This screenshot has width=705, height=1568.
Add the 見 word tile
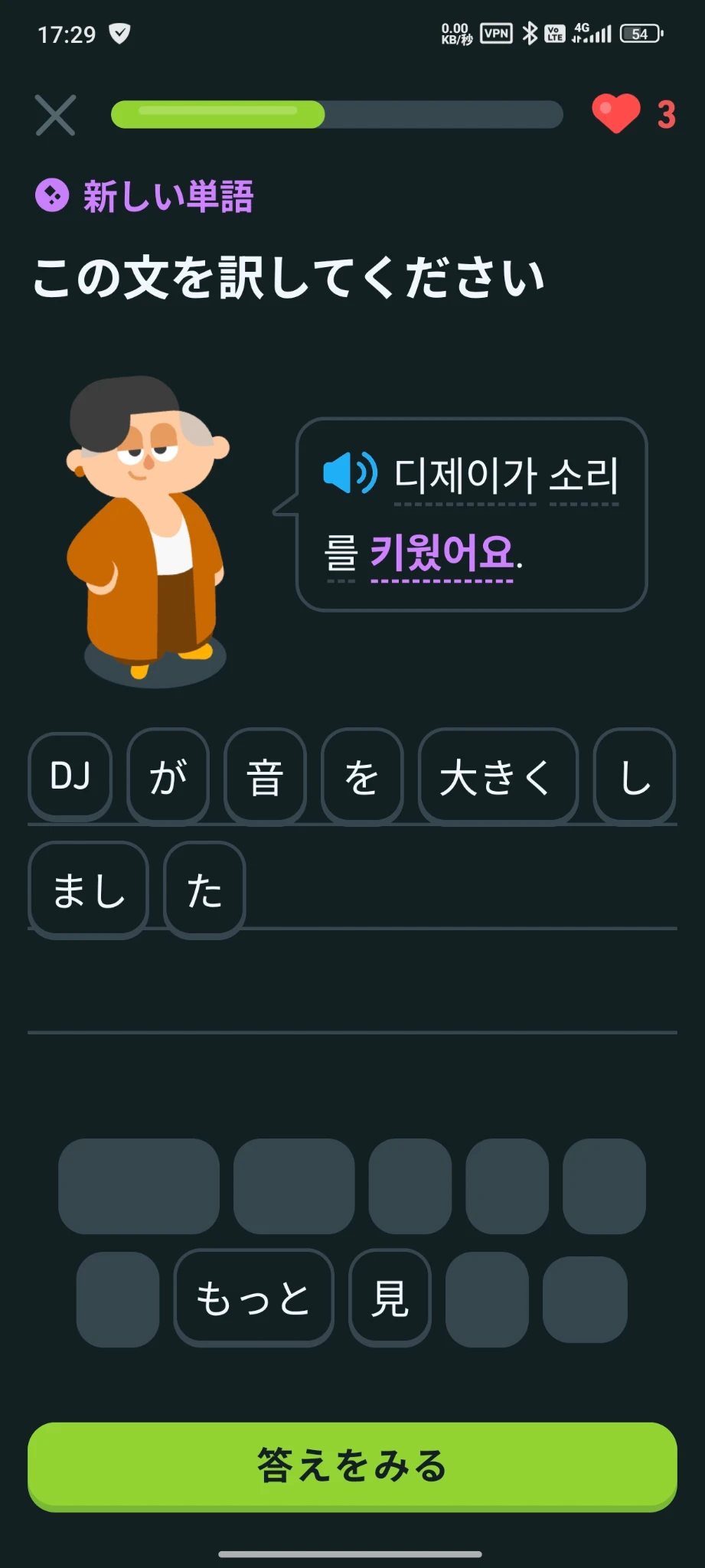[390, 1298]
